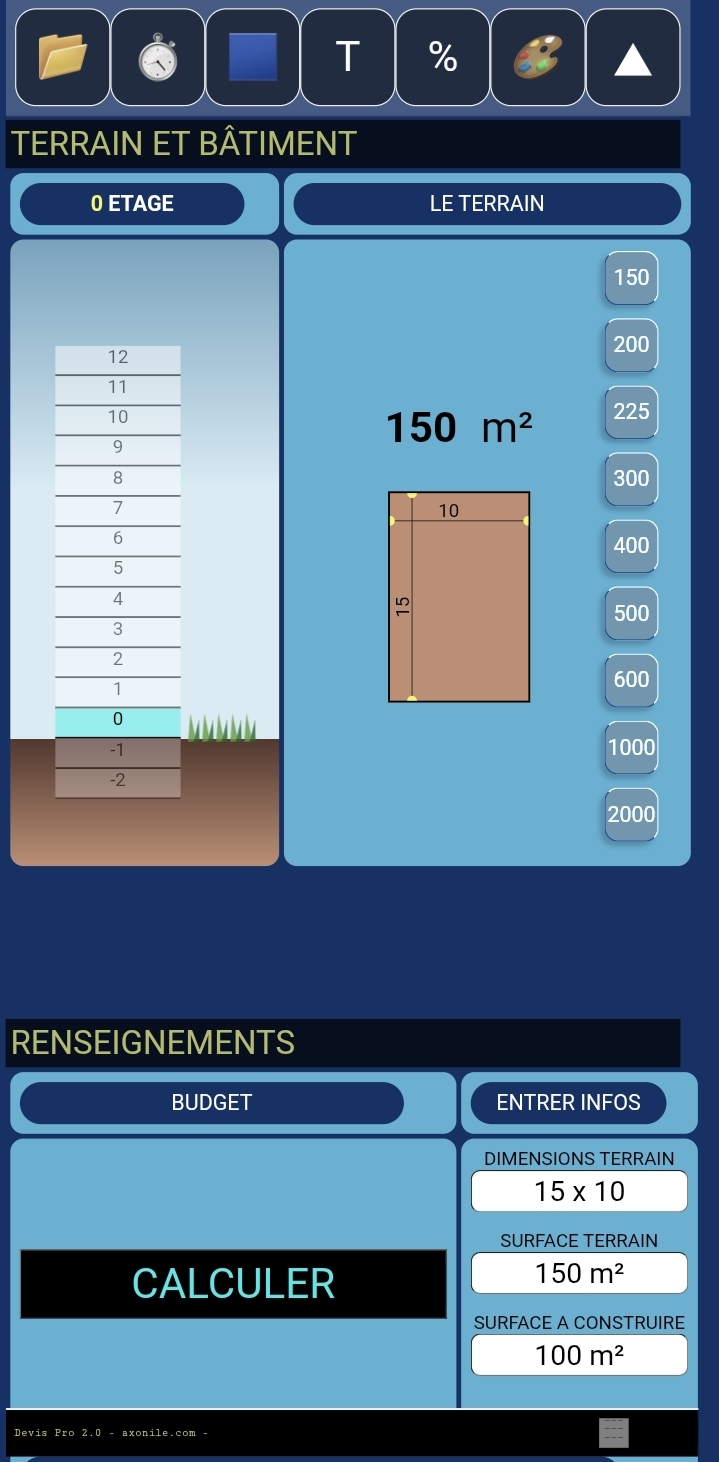The width and height of the screenshot is (719, 1462).
Task: Open the color palette icon
Action: [x=537, y=57]
